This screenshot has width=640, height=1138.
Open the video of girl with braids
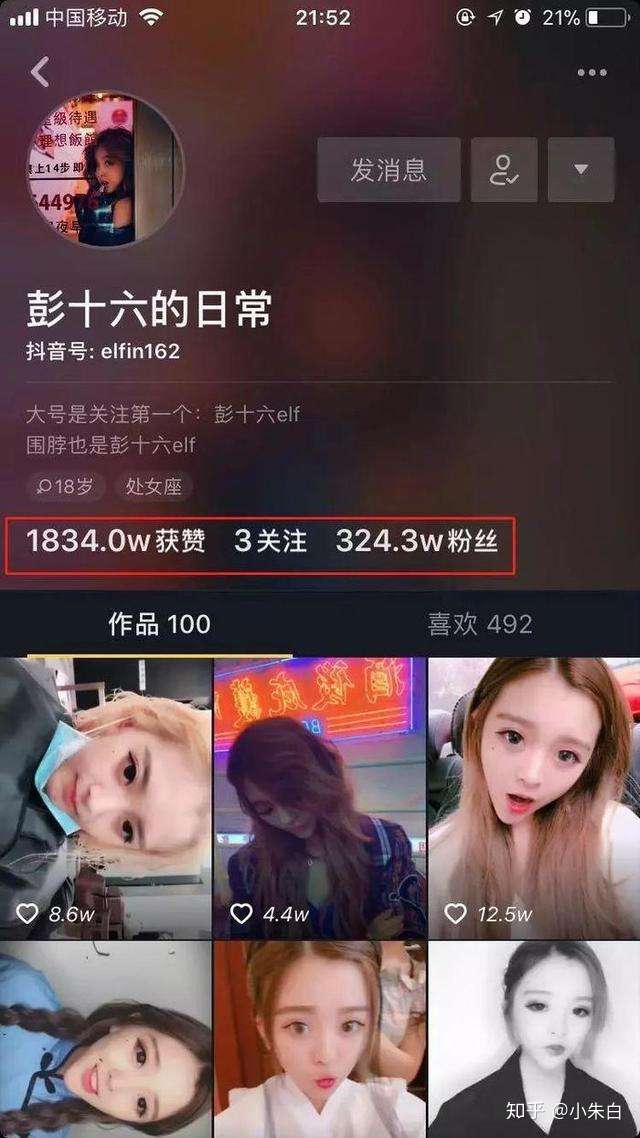click(106, 1040)
